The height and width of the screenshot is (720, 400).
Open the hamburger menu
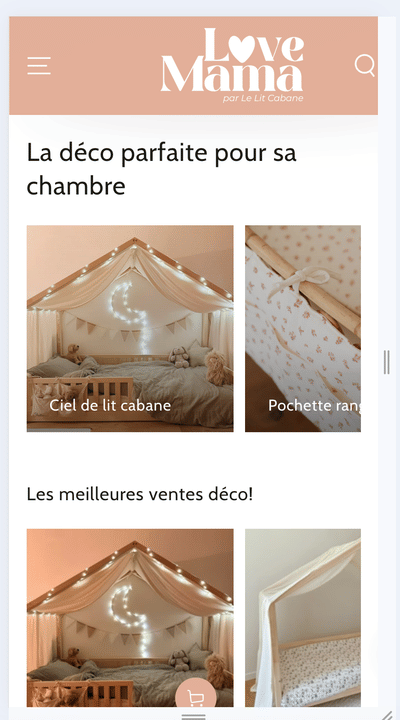(x=39, y=66)
